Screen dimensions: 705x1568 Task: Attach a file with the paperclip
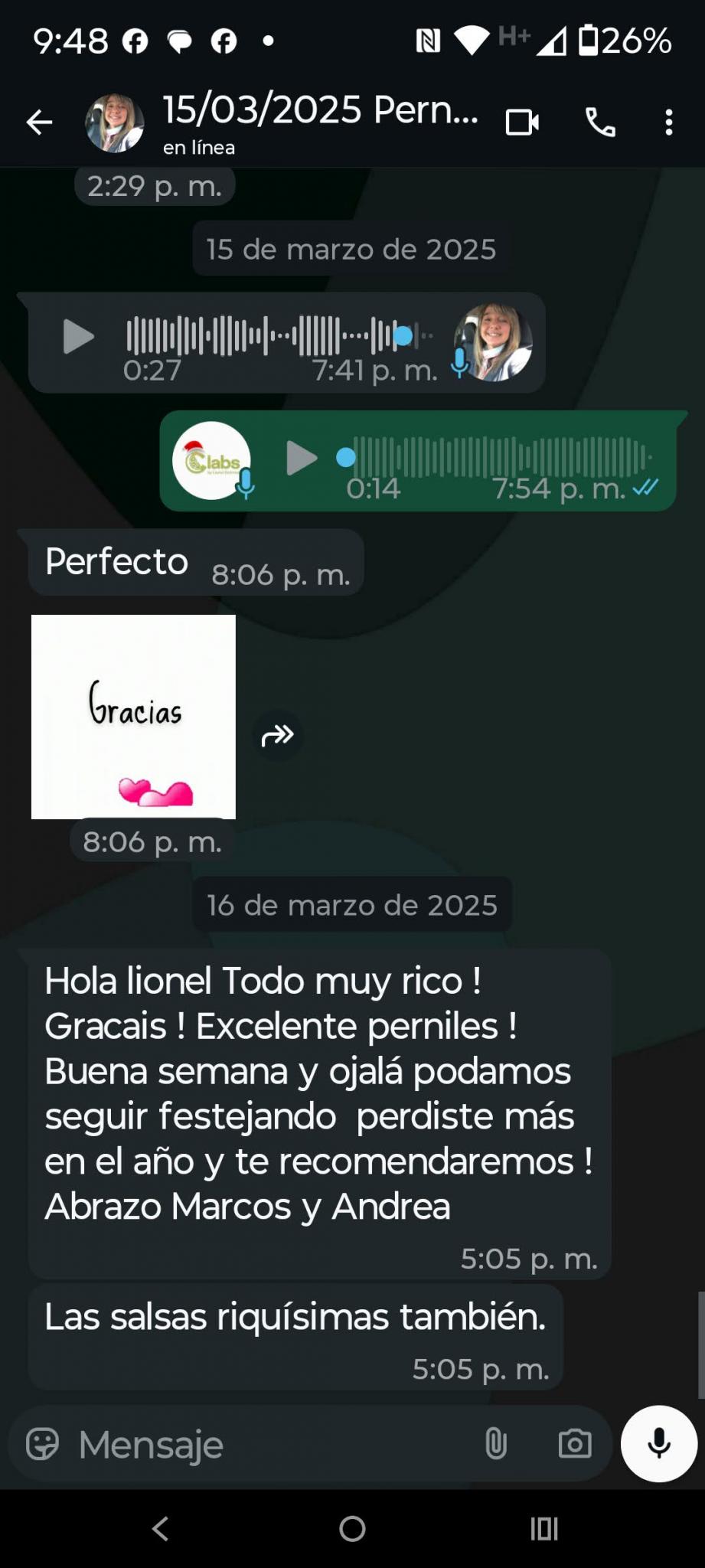(496, 1444)
